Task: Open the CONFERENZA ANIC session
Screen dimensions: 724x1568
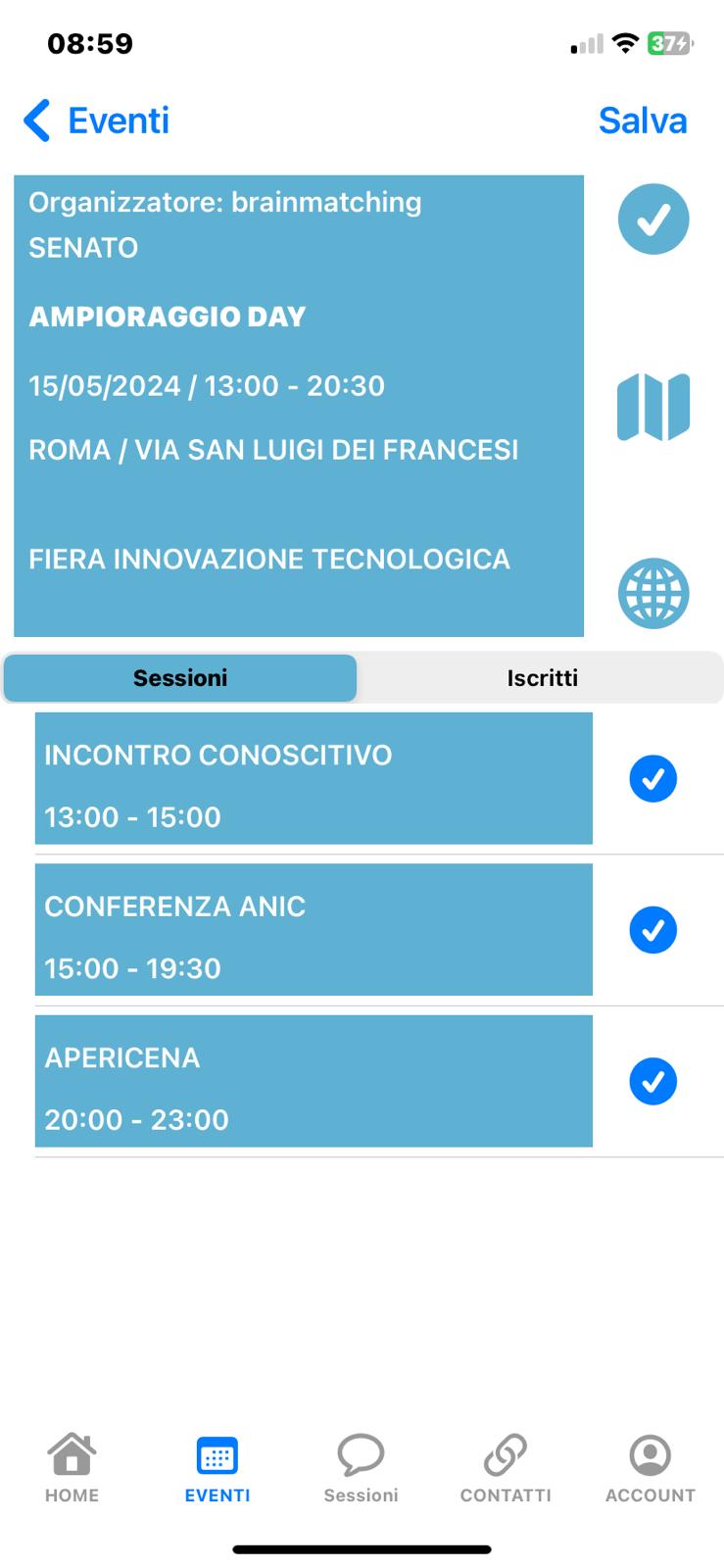Action: (314, 930)
